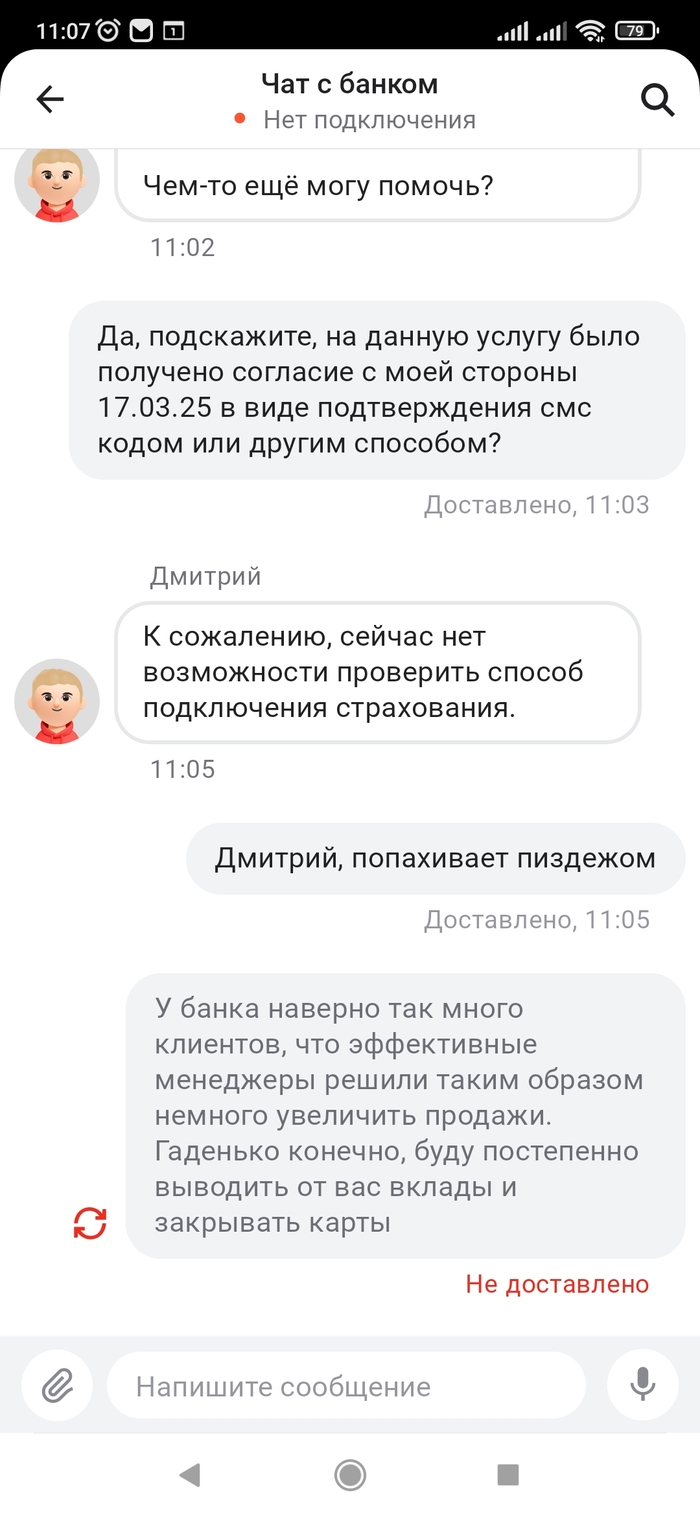Go back from the bank chat

point(49,99)
